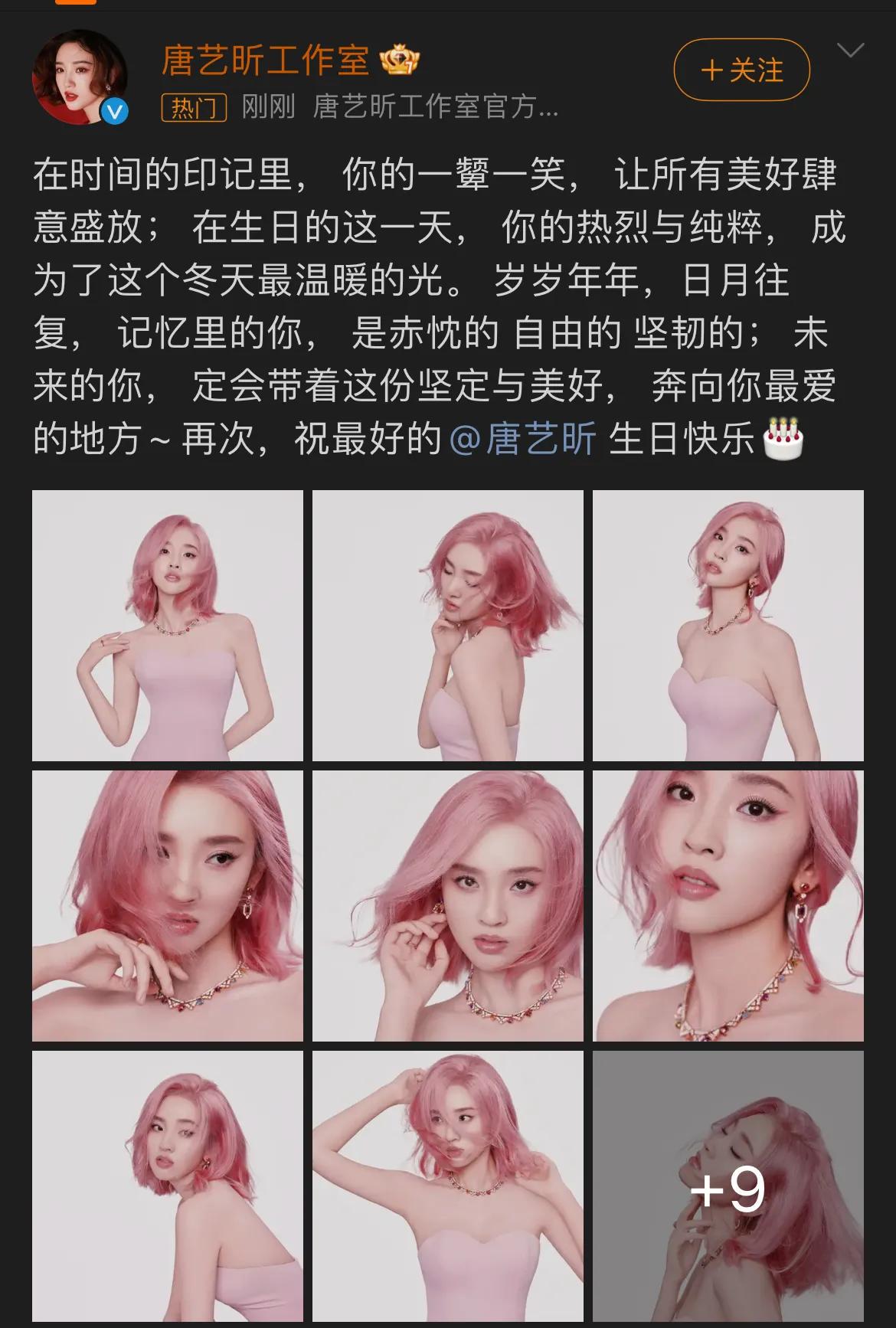Viewport: 896px width, 1328px height.
Task: Open the first photo in the grid
Action: tap(168, 626)
